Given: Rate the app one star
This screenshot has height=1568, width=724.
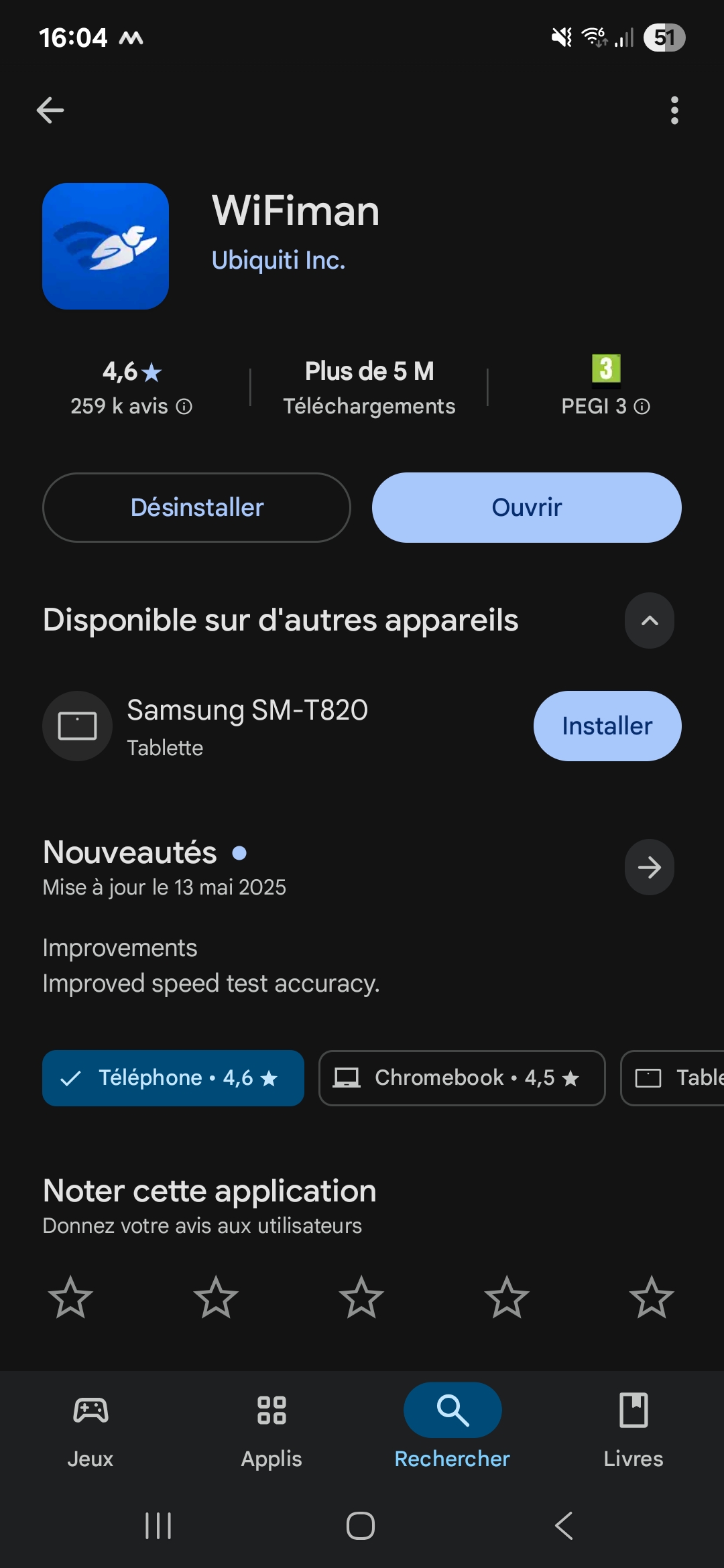Looking at the screenshot, I should tap(70, 1297).
